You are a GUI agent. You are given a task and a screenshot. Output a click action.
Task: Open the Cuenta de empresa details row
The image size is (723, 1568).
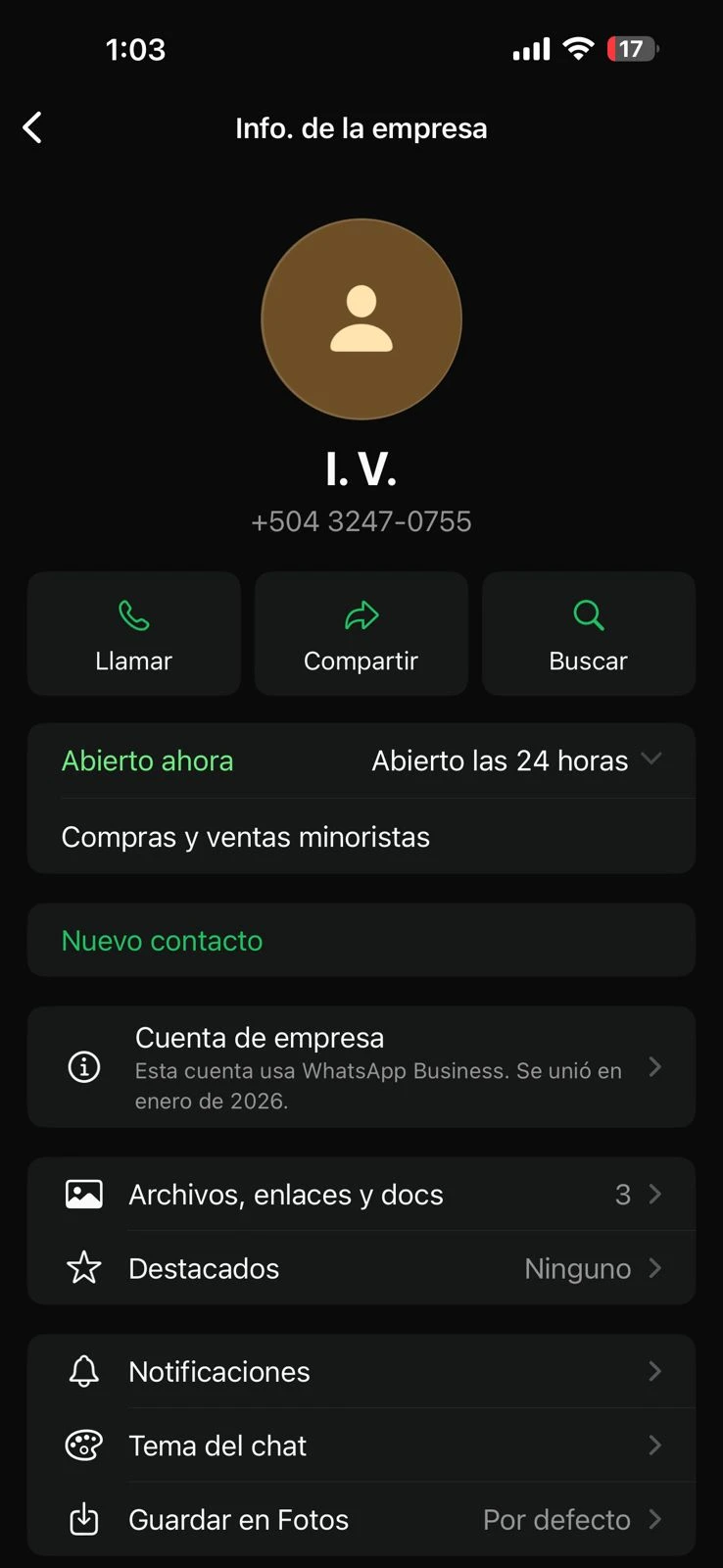[x=361, y=1067]
